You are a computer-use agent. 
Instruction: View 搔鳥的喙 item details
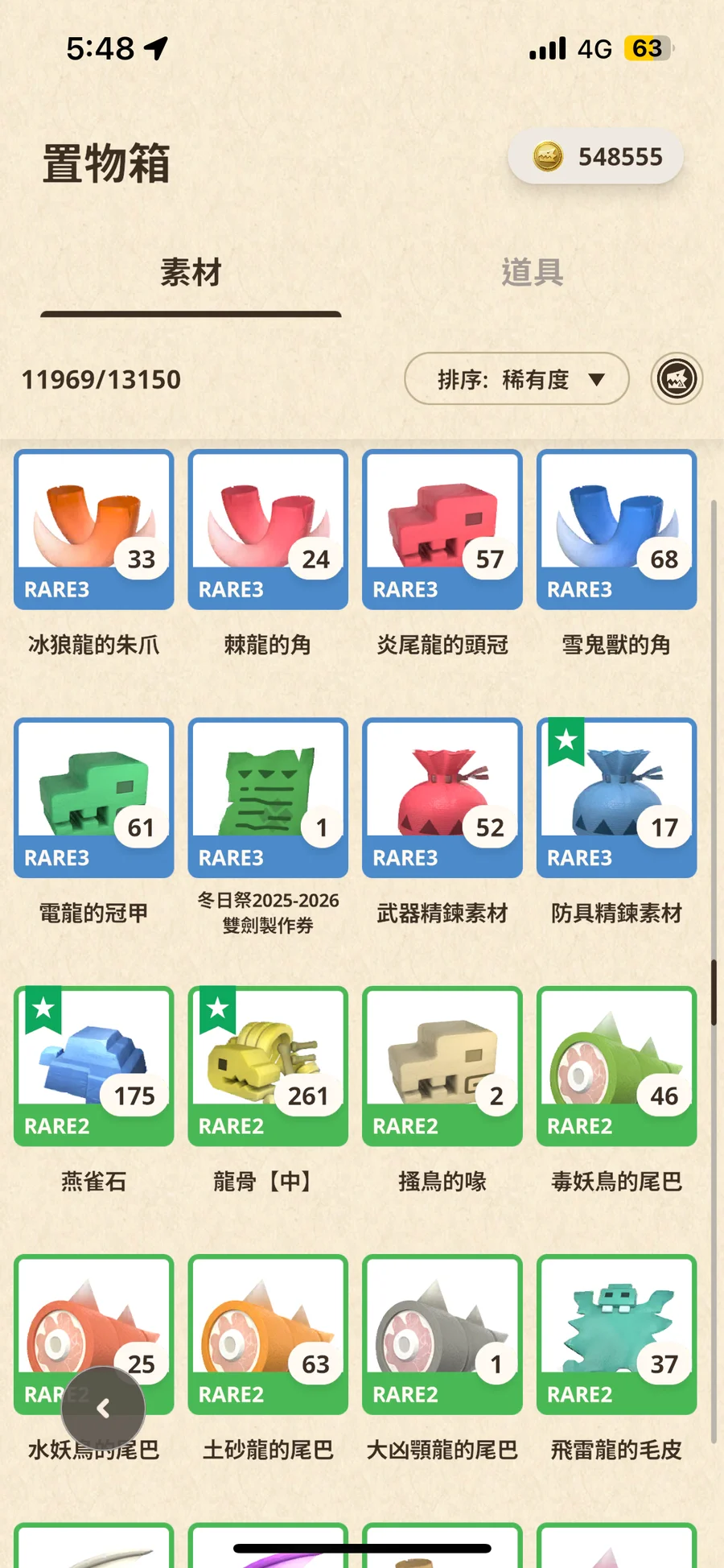point(442,1066)
